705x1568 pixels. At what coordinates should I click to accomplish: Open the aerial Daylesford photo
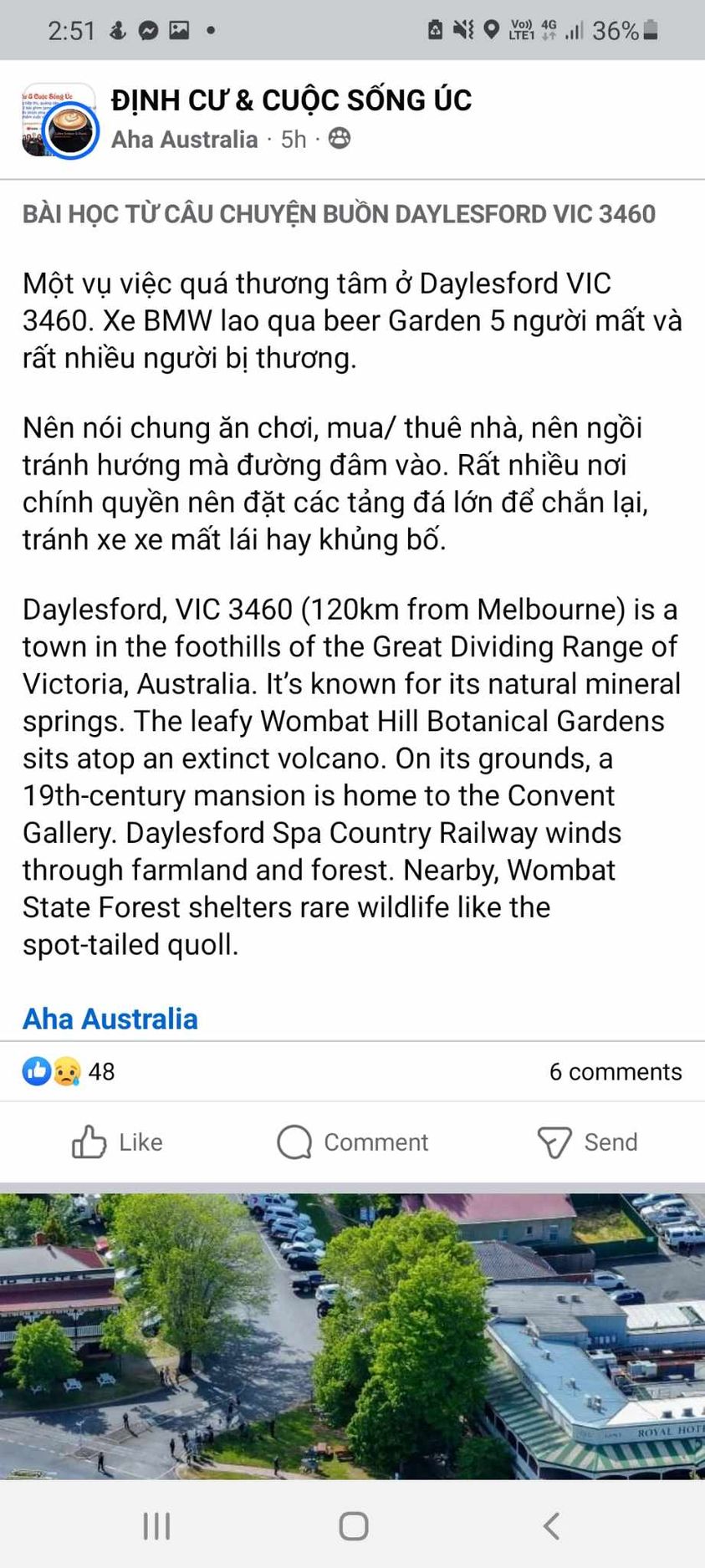tap(352, 1336)
